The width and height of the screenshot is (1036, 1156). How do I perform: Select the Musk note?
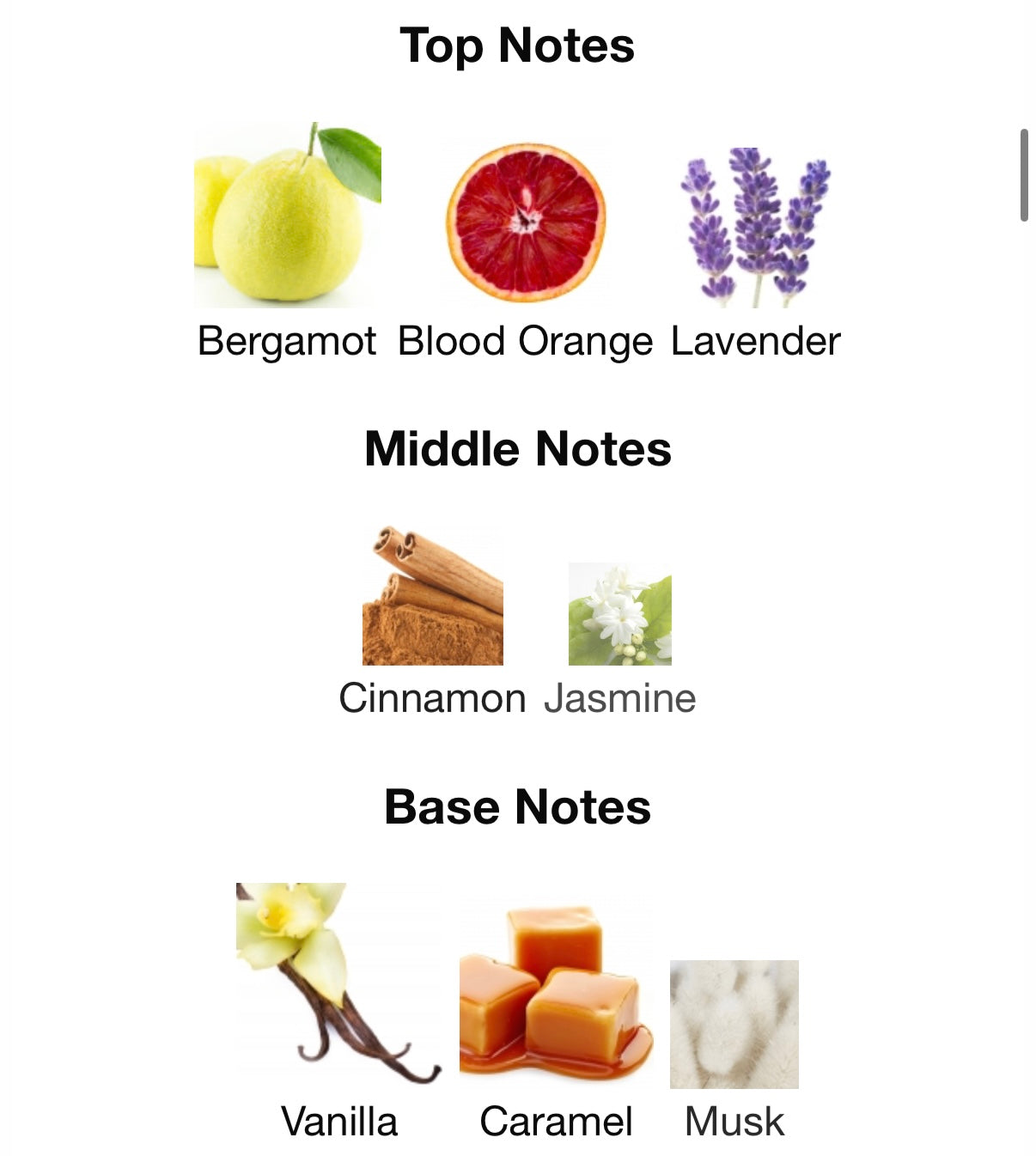[734, 1024]
